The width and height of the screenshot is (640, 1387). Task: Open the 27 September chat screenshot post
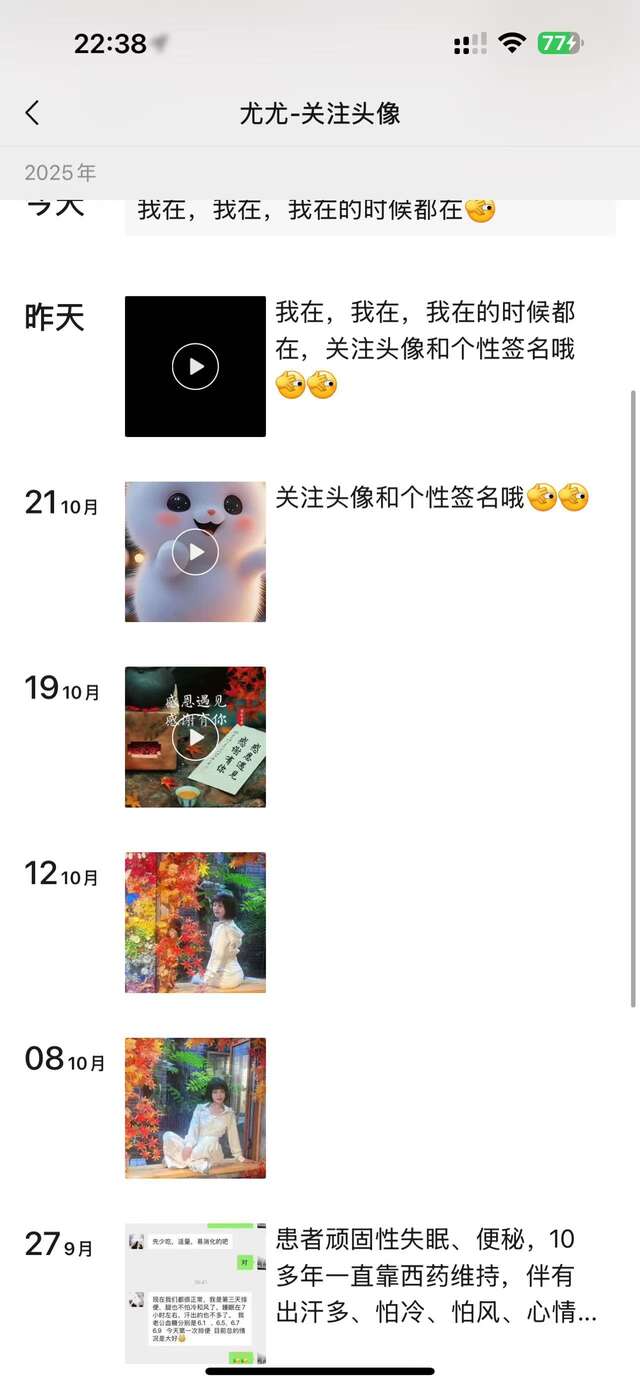[195, 1292]
